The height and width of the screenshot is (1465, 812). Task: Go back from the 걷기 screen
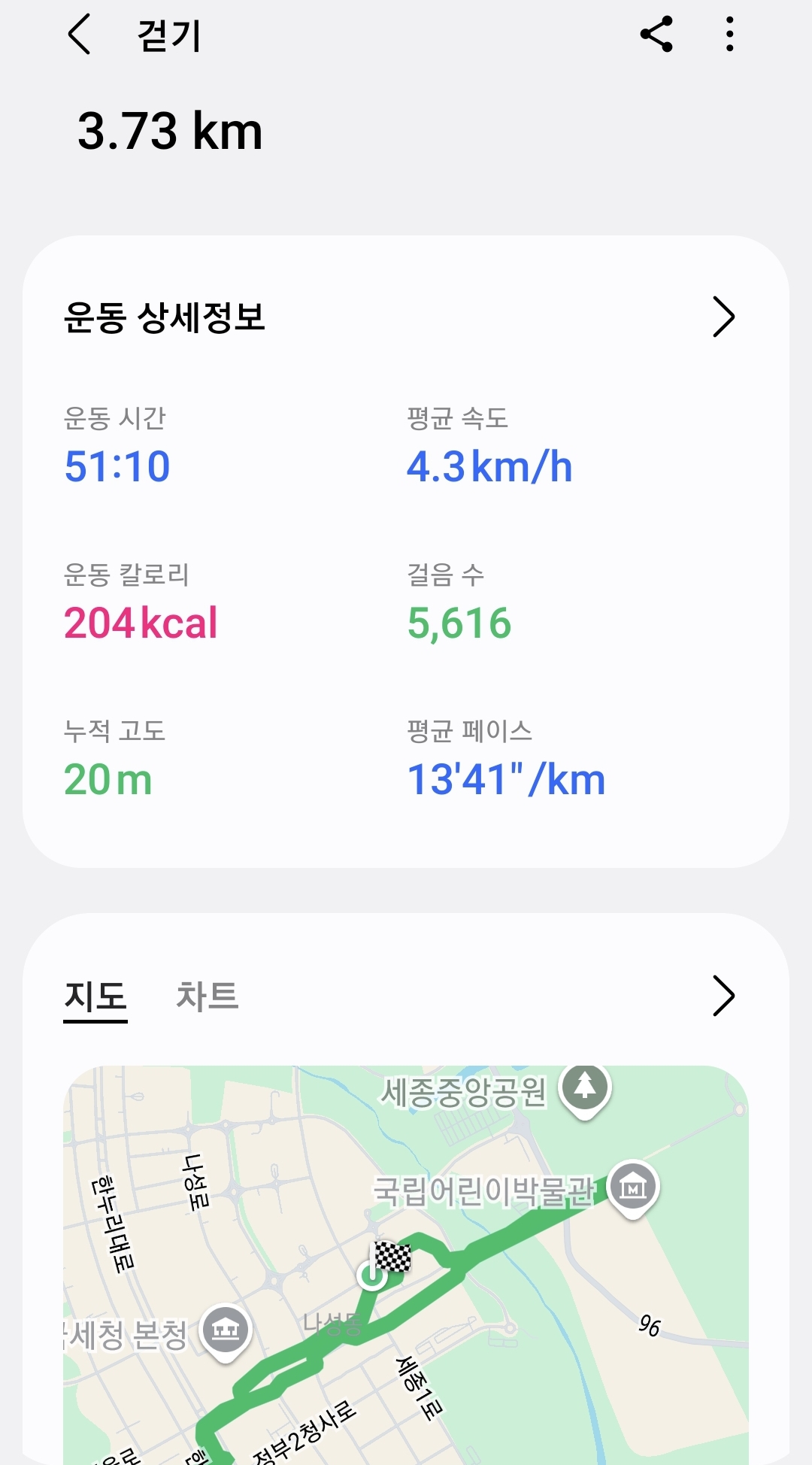(x=79, y=35)
